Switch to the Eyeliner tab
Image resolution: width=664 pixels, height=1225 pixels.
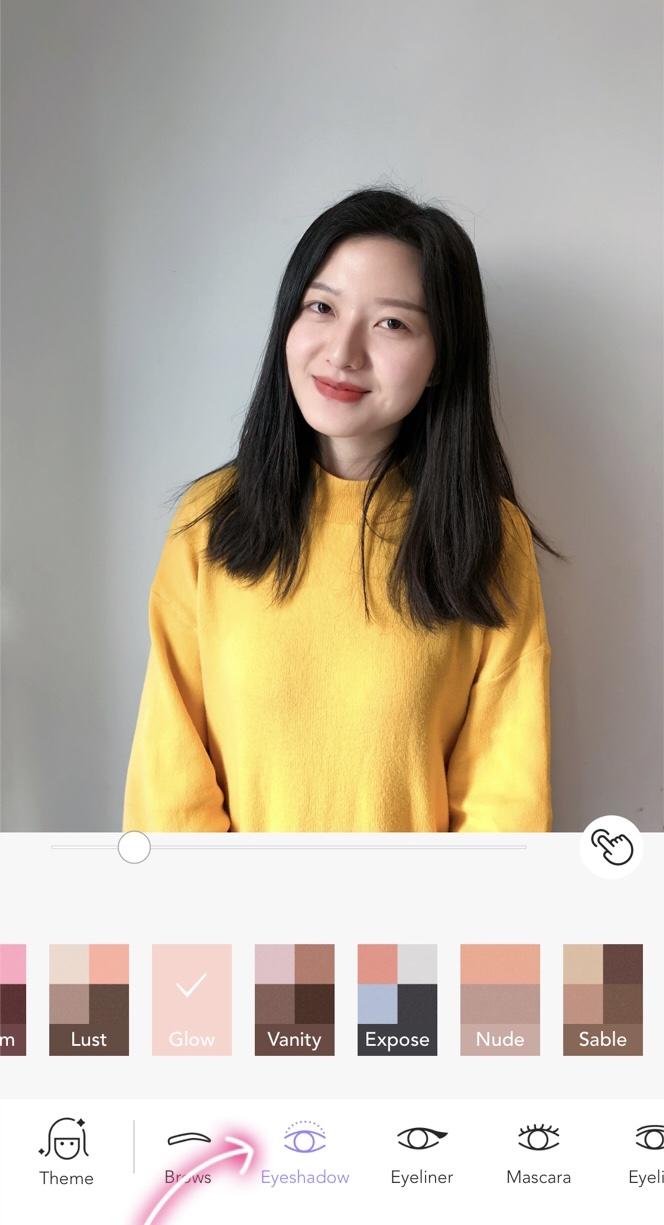tap(422, 1153)
